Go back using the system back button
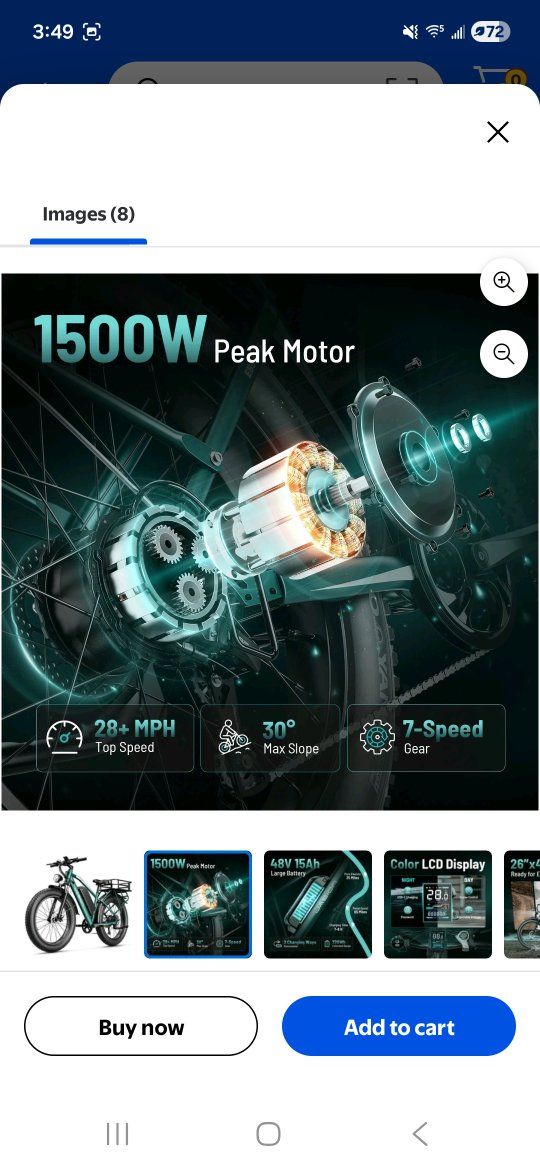Viewport: 540px width, 1170px height. click(x=420, y=1133)
